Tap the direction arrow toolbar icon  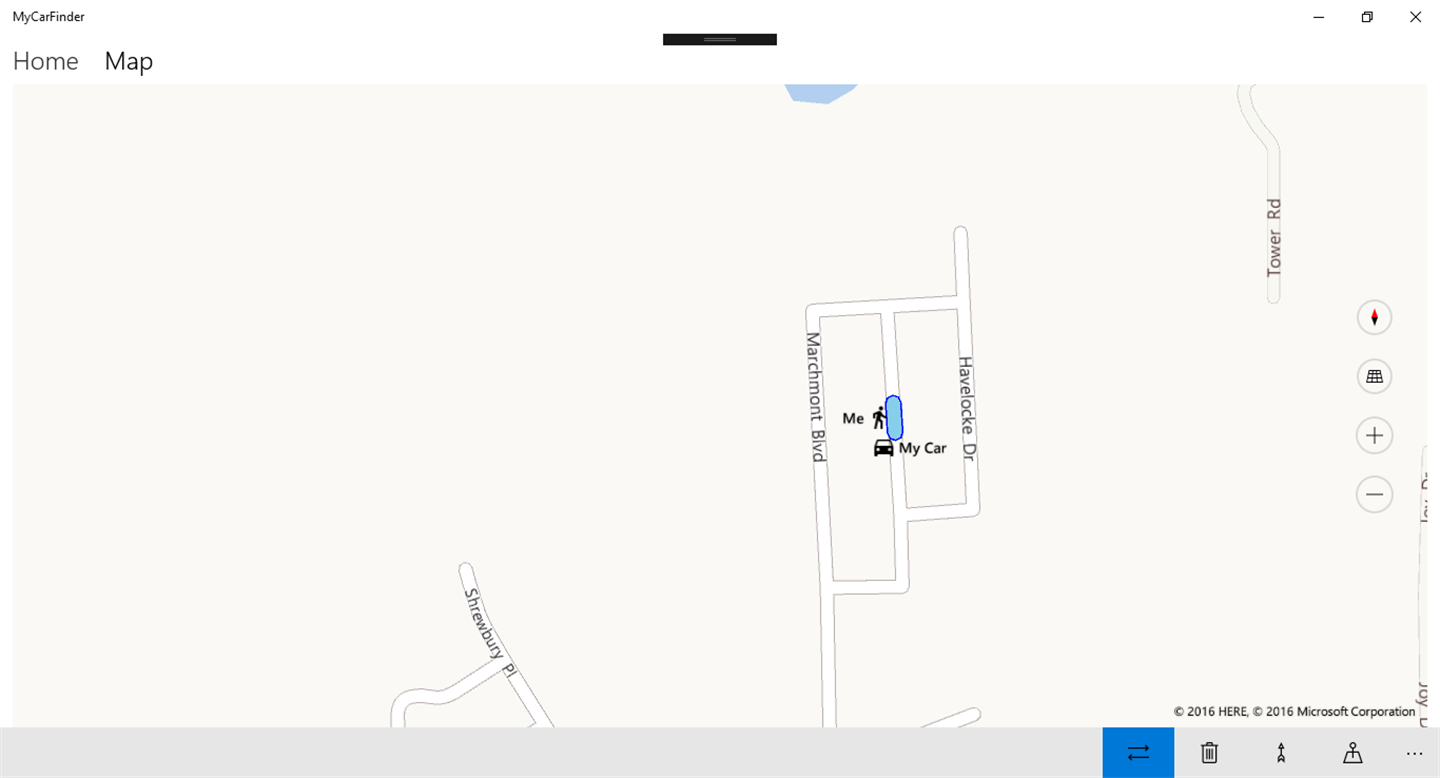click(1281, 753)
